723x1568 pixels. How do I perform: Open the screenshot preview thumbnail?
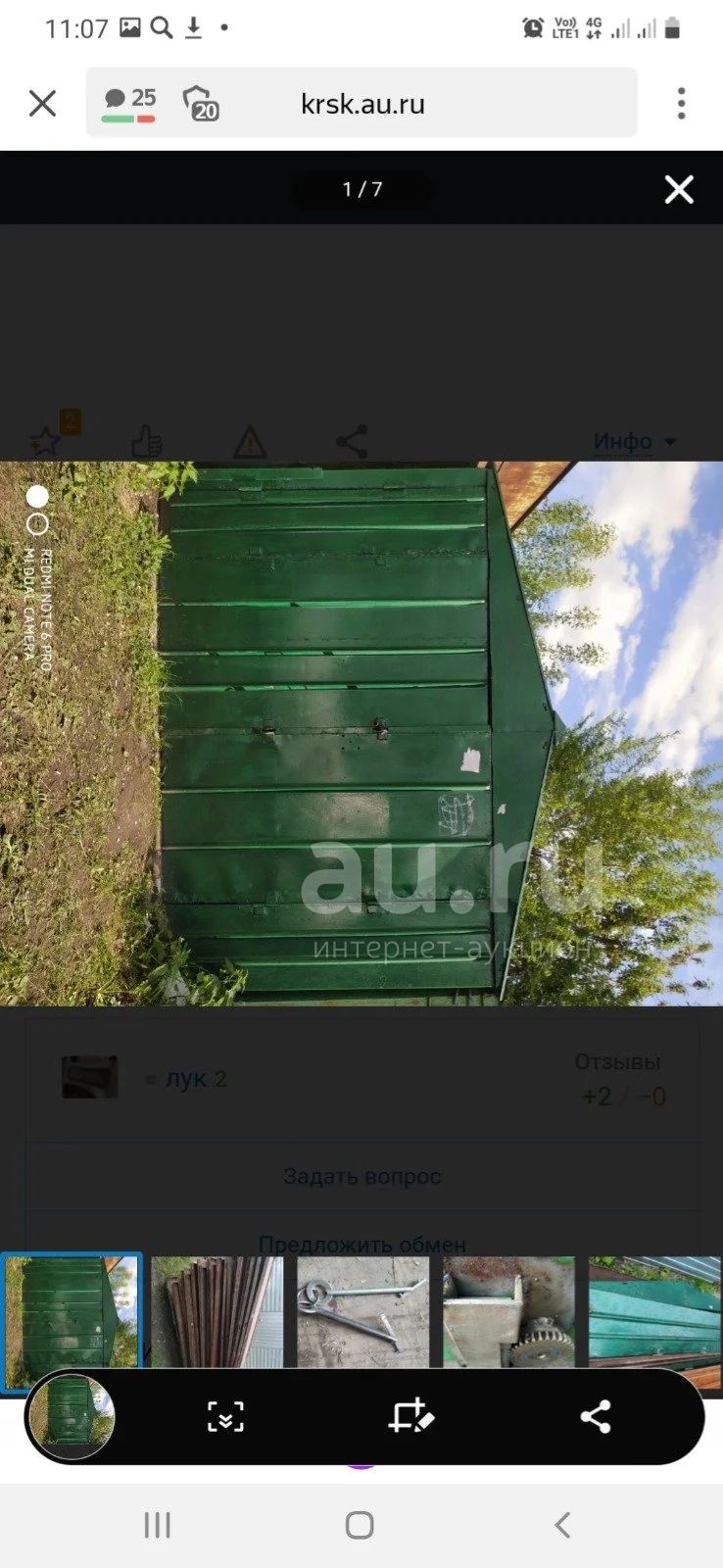pyautogui.click(x=72, y=1416)
